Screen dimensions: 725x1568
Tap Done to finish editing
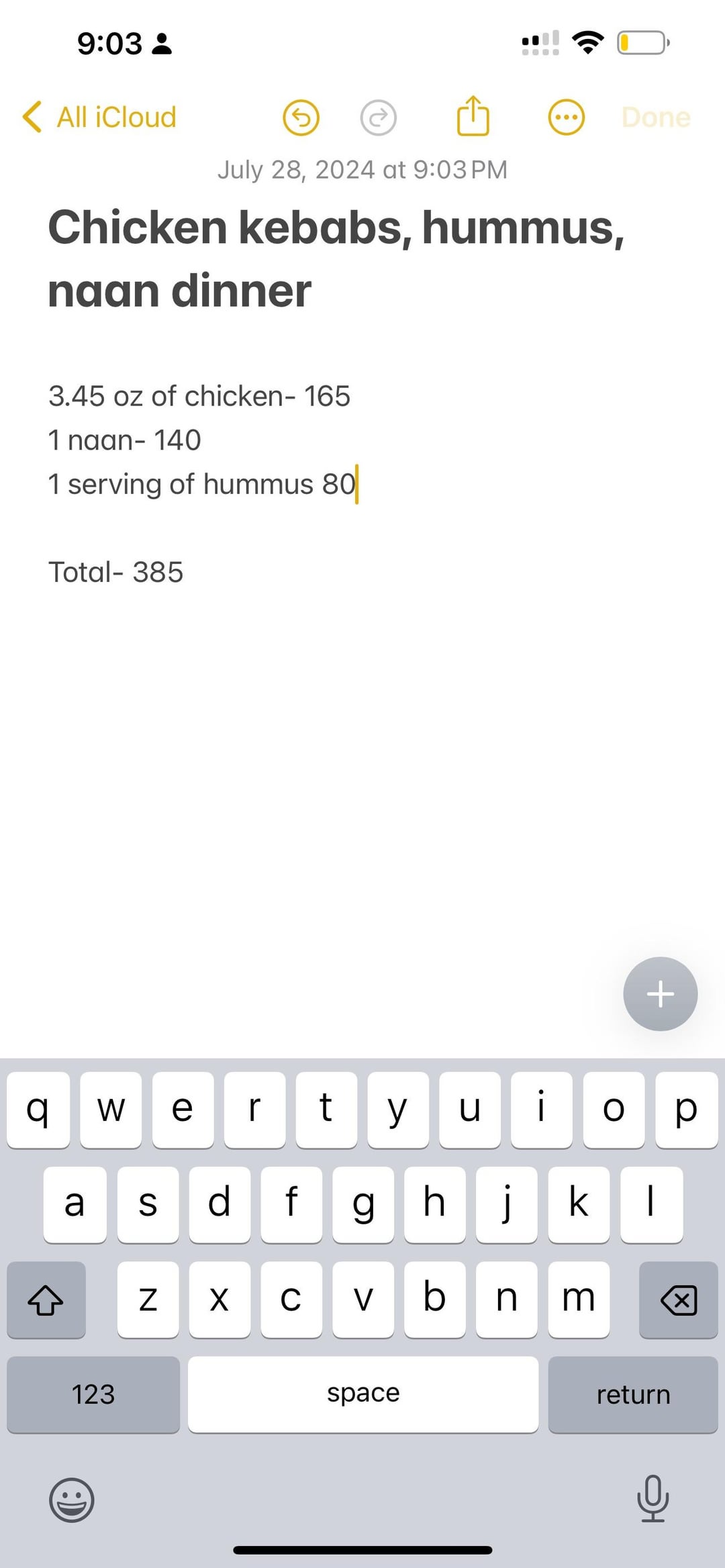(x=656, y=117)
